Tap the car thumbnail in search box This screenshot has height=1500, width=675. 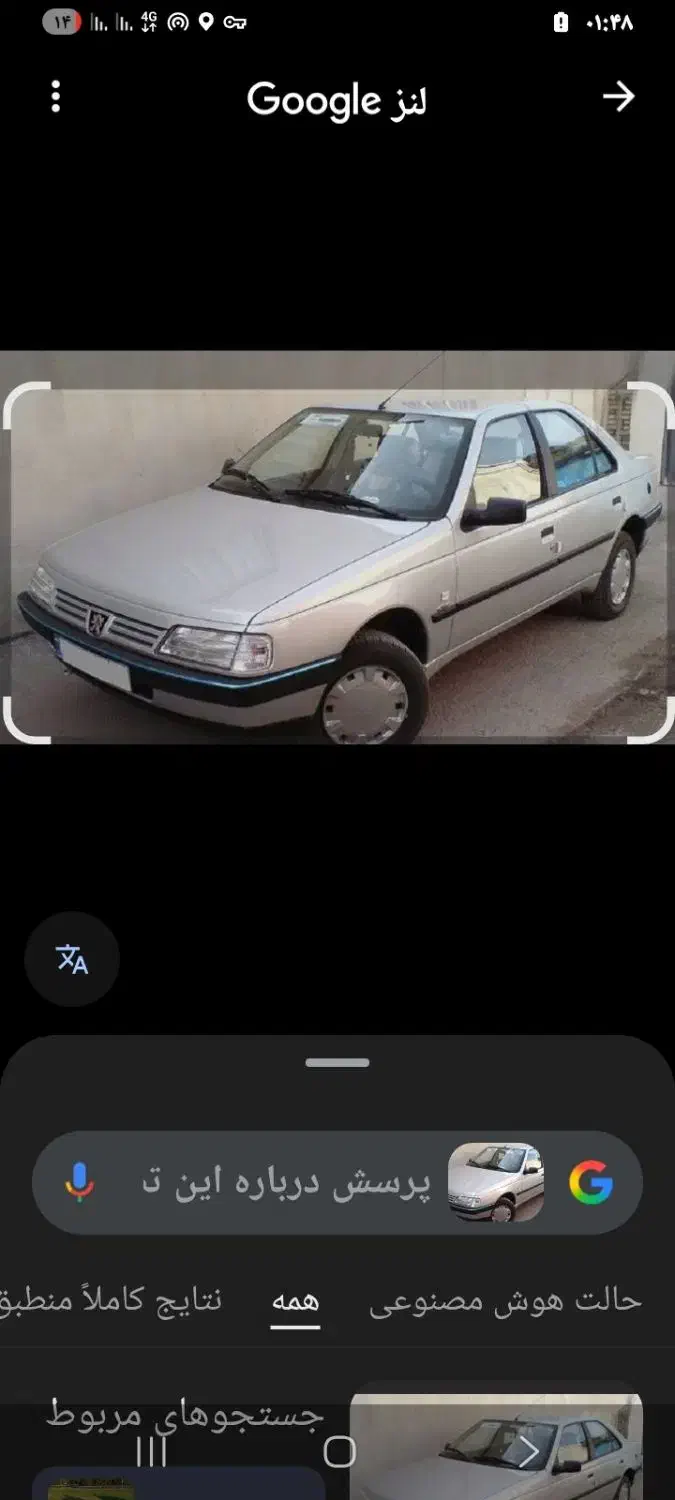tap(495, 1183)
